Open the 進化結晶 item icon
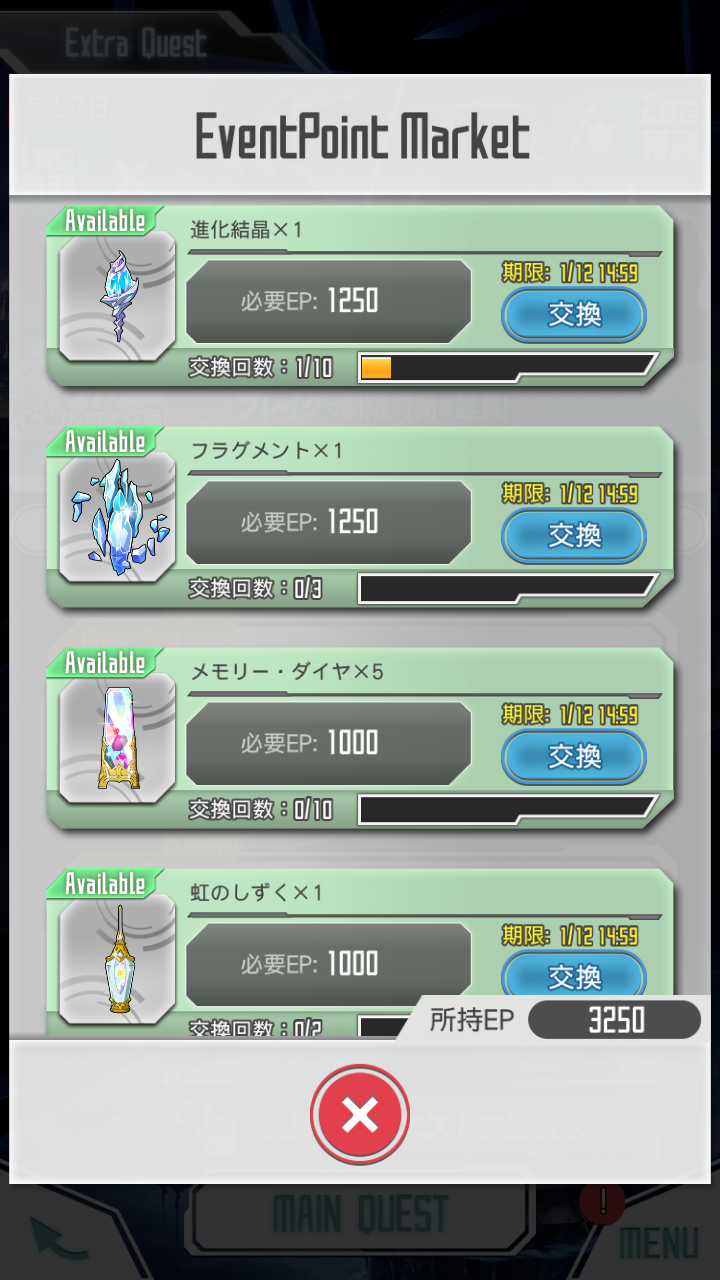The height and width of the screenshot is (1280, 720). coord(117,297)
